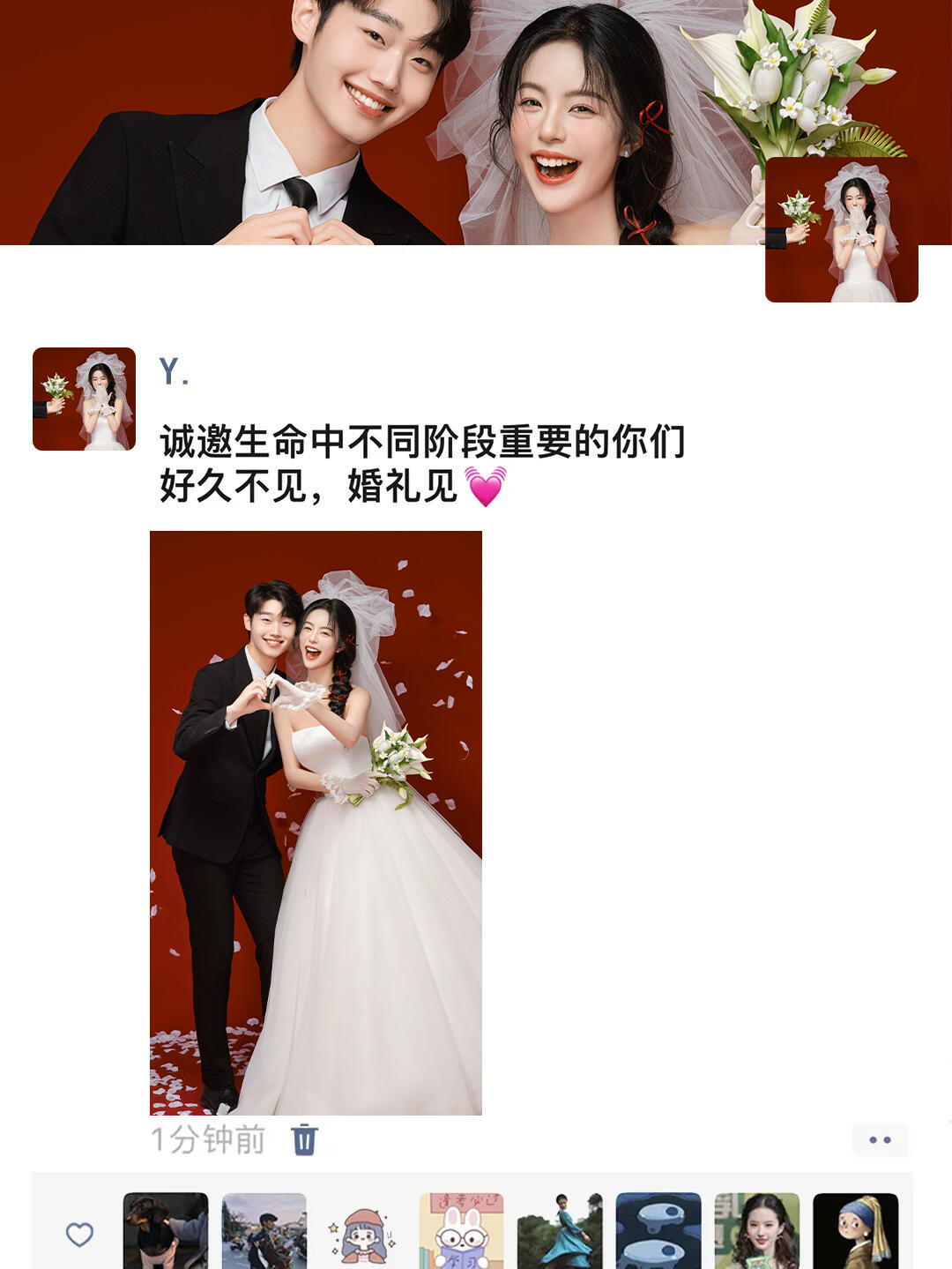
Task: Open liker with the pearl earring cartoon avatar
Action: coord(855,1231)
